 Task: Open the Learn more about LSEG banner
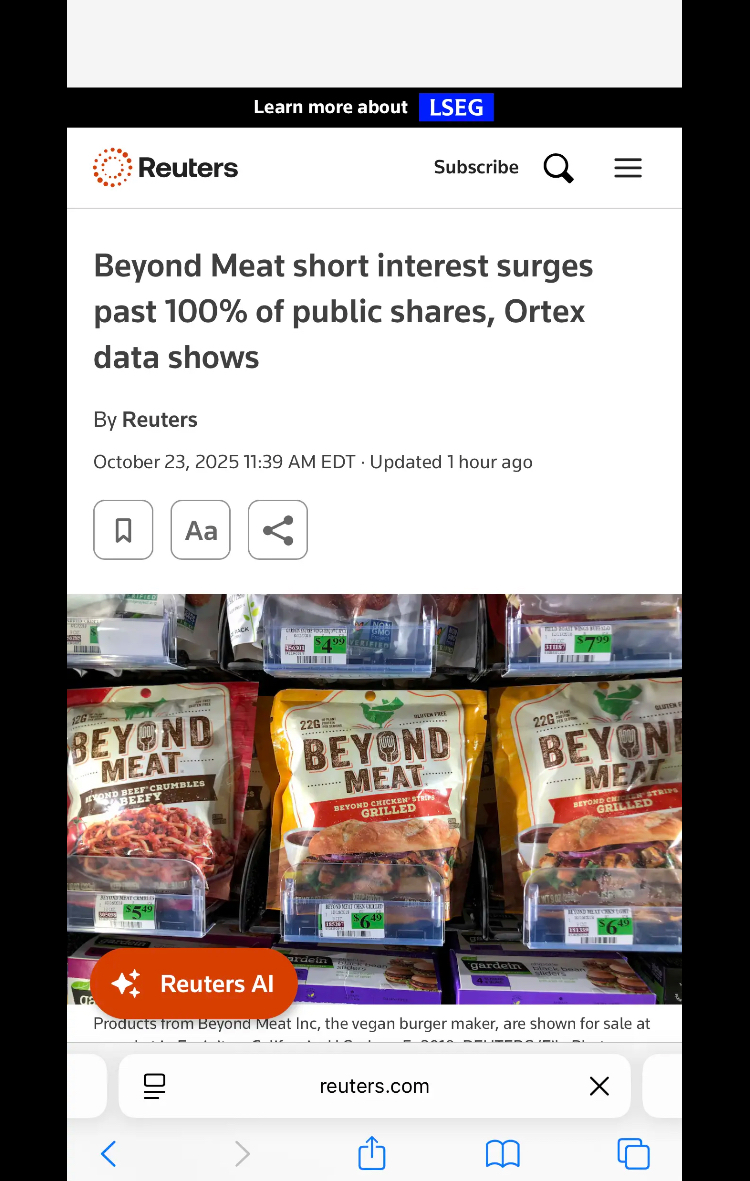click(x=373, y=107)
